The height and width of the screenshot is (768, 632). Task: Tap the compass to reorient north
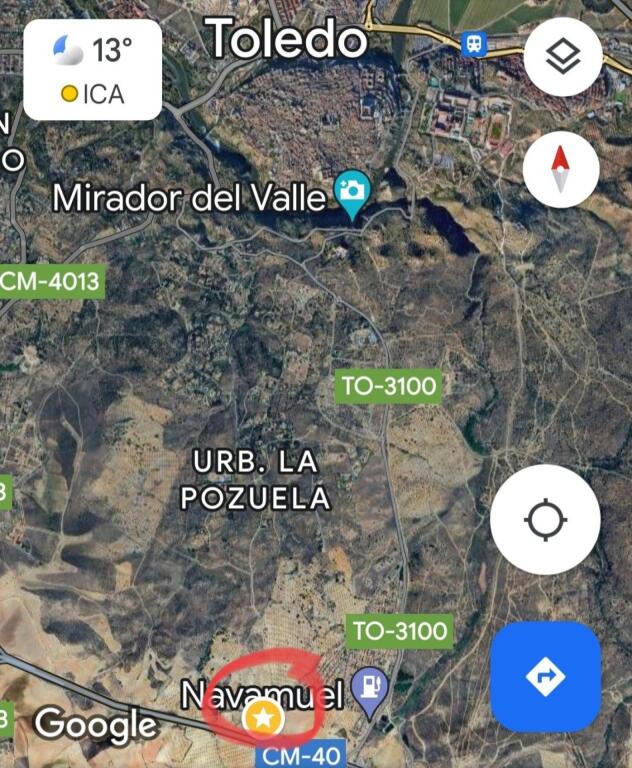tap(561, 169)
